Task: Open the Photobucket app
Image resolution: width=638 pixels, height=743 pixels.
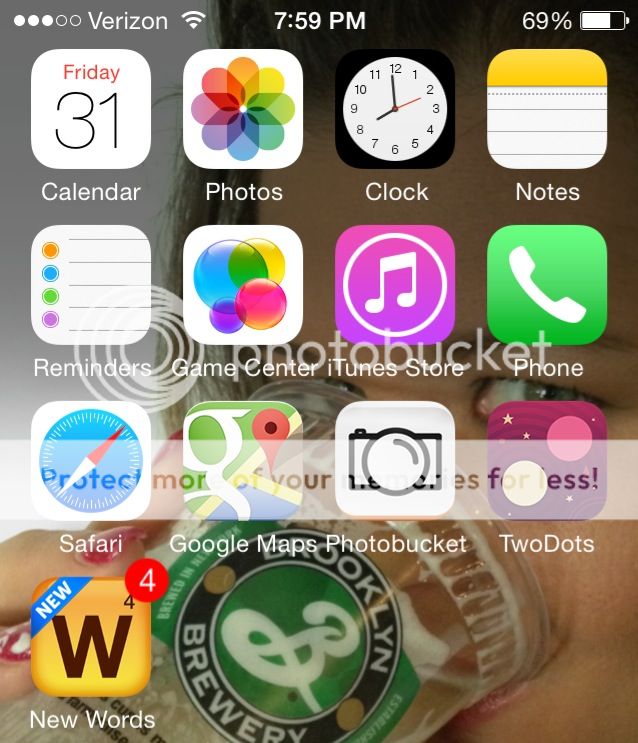Action: pyautogui.click(x=395, y=461)
